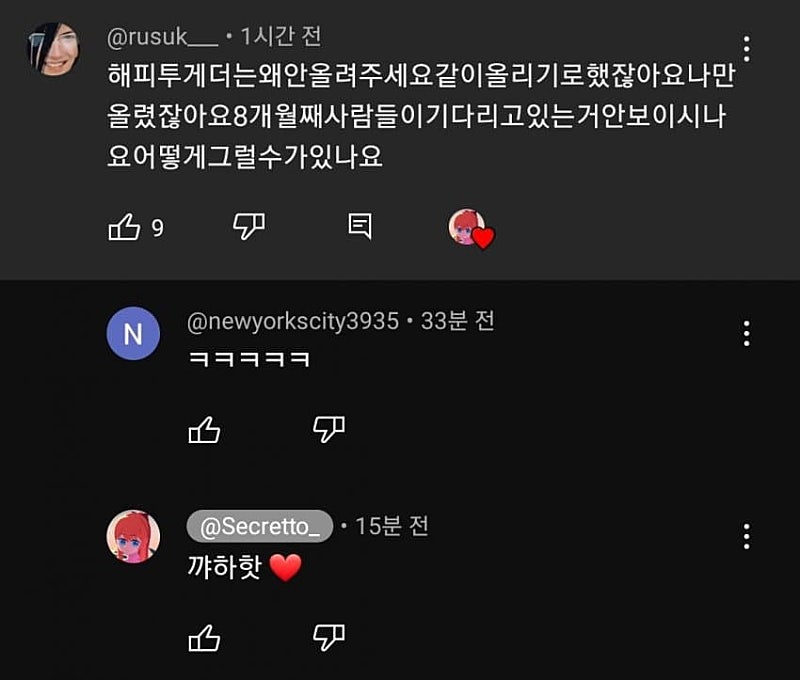The width and height of the screenshot is (800, 680).
Task: Like the reply by @newyorkscity3935
Action: pyautogui.click(x=205, y=430)
